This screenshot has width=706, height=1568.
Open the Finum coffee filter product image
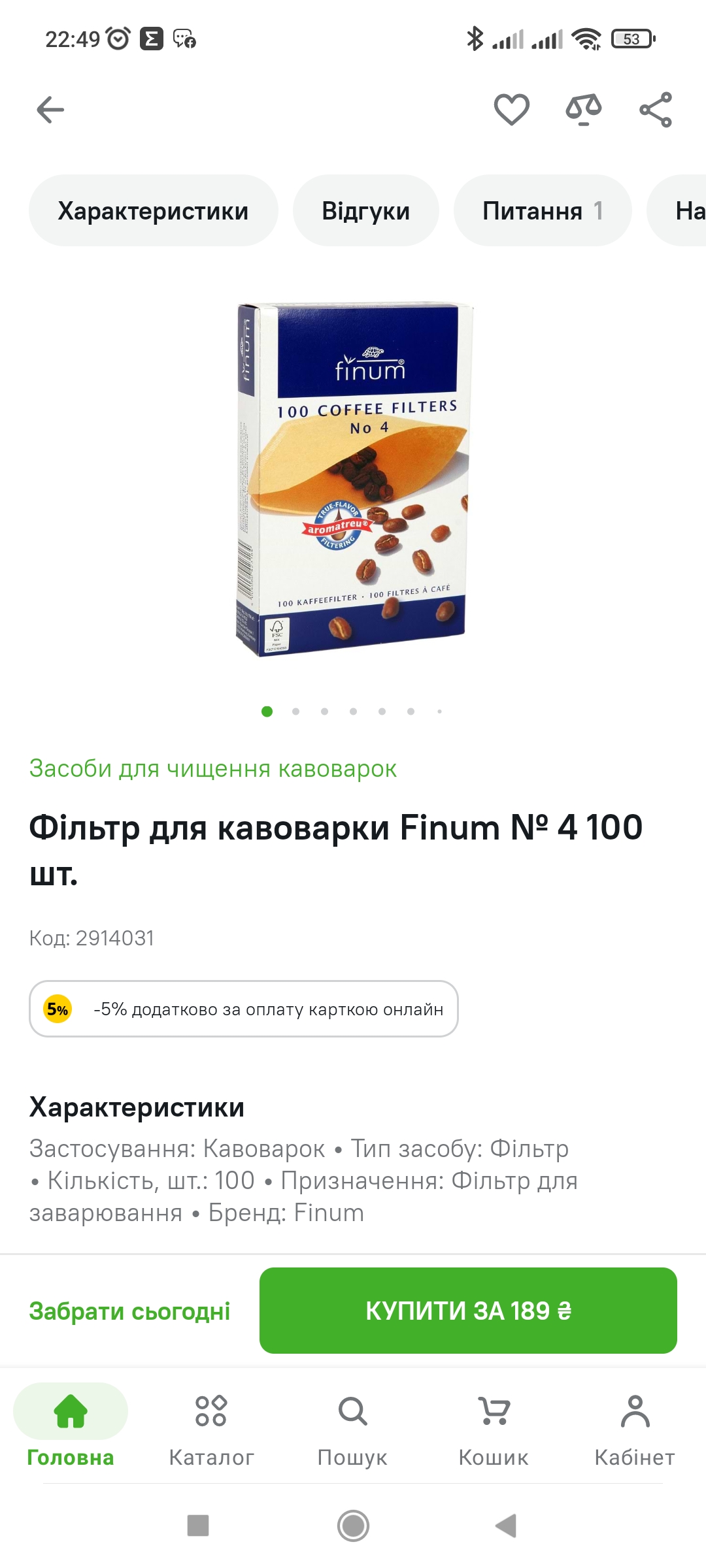[x=353, y=480]
